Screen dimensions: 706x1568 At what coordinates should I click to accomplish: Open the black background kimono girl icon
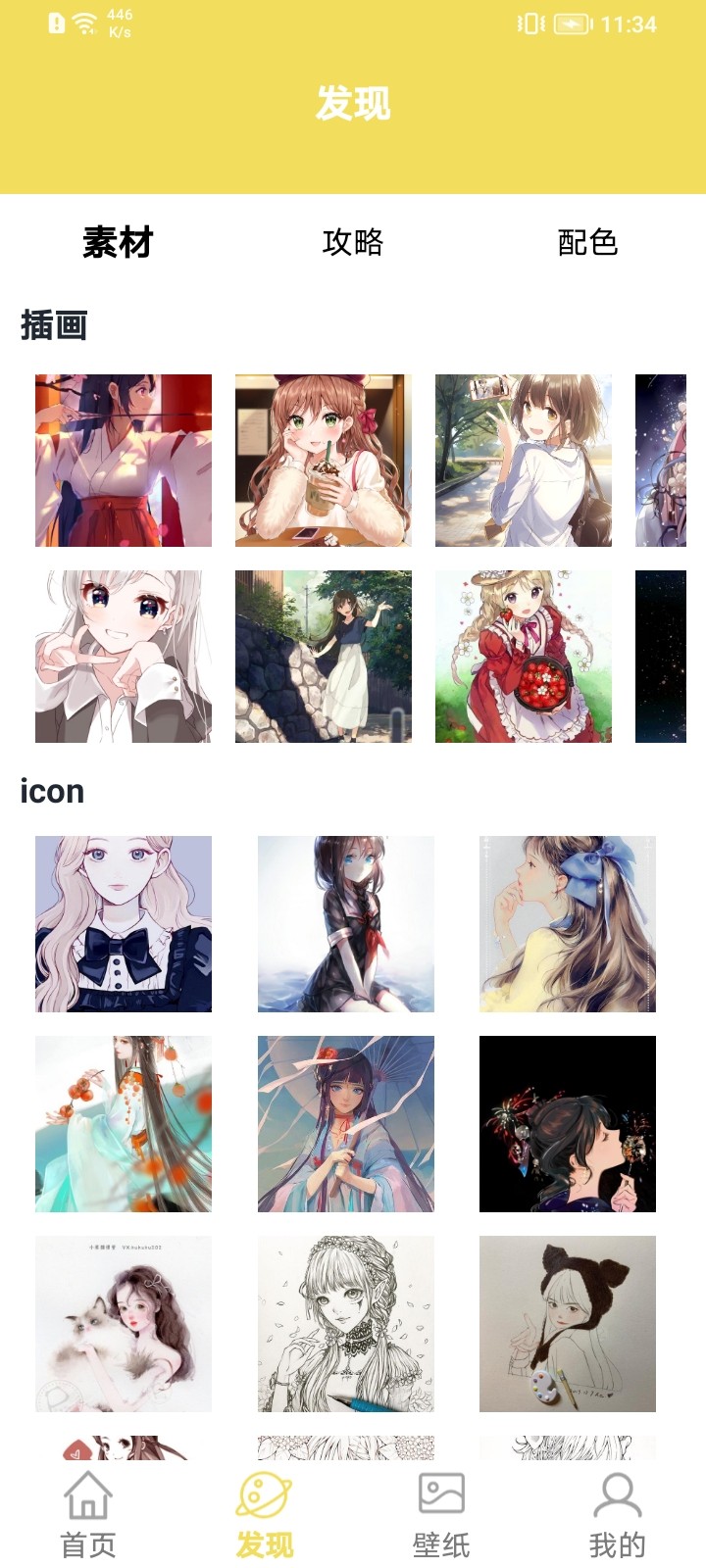567,1124
